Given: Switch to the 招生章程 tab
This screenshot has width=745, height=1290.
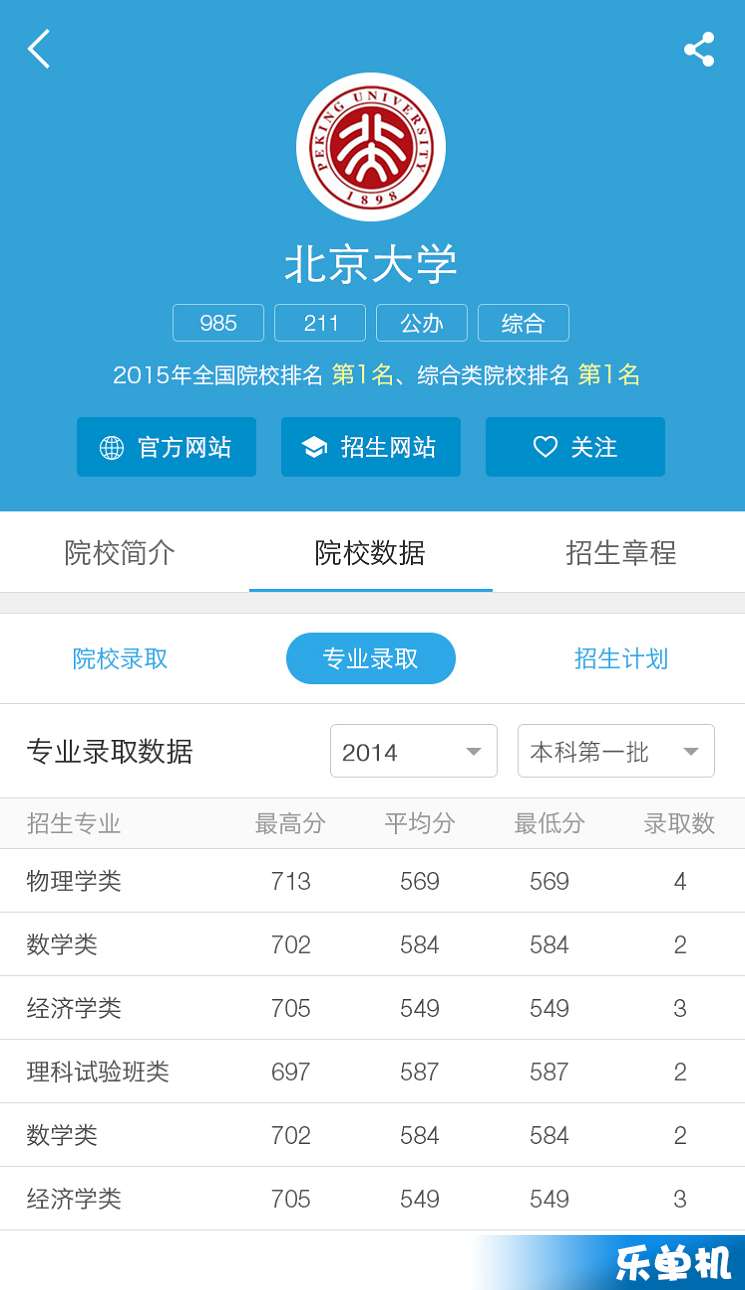Looking at the screenshot, I should tap(621, 552).
